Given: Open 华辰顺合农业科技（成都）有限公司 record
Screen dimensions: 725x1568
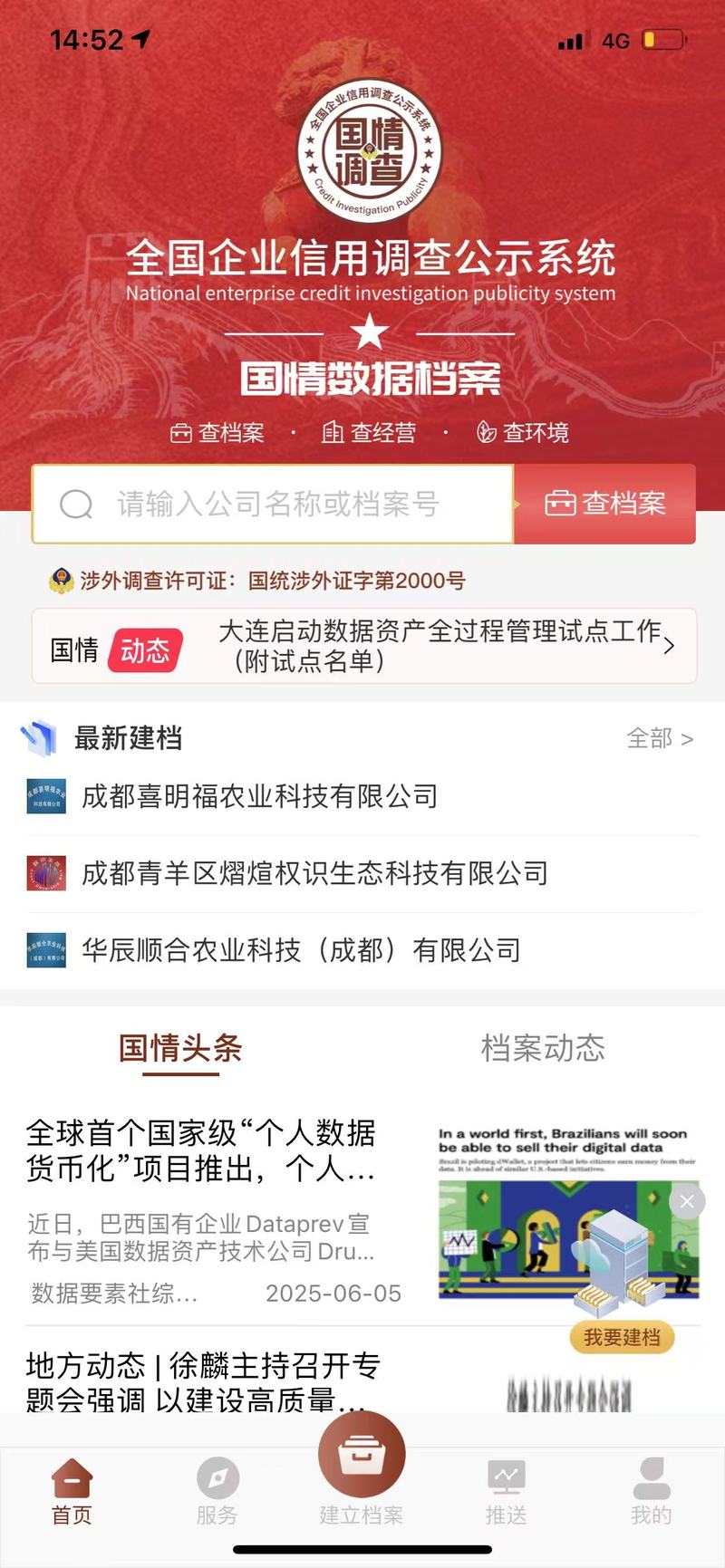Looking at the screenshot, I should (362, 950).
